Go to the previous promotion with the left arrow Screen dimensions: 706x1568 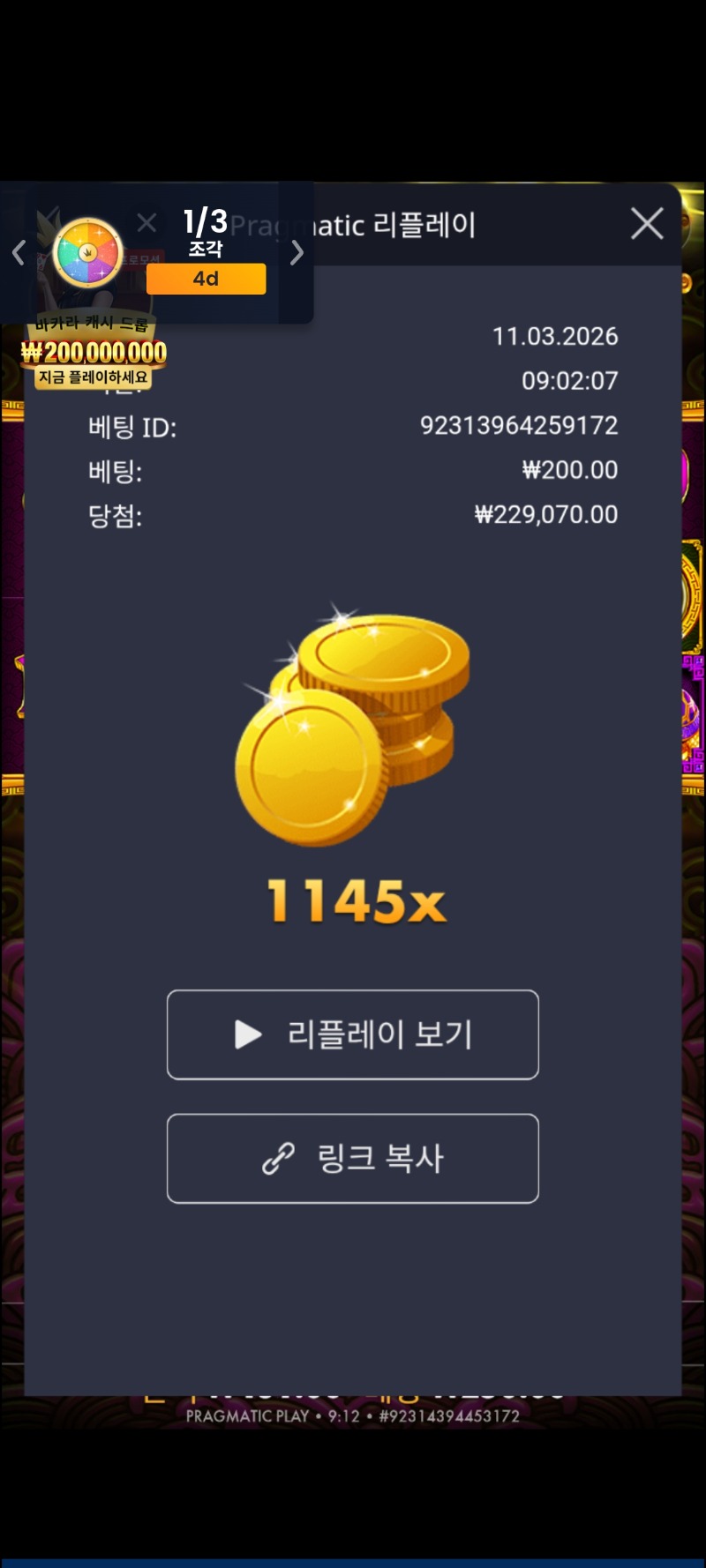coord(19,253)
